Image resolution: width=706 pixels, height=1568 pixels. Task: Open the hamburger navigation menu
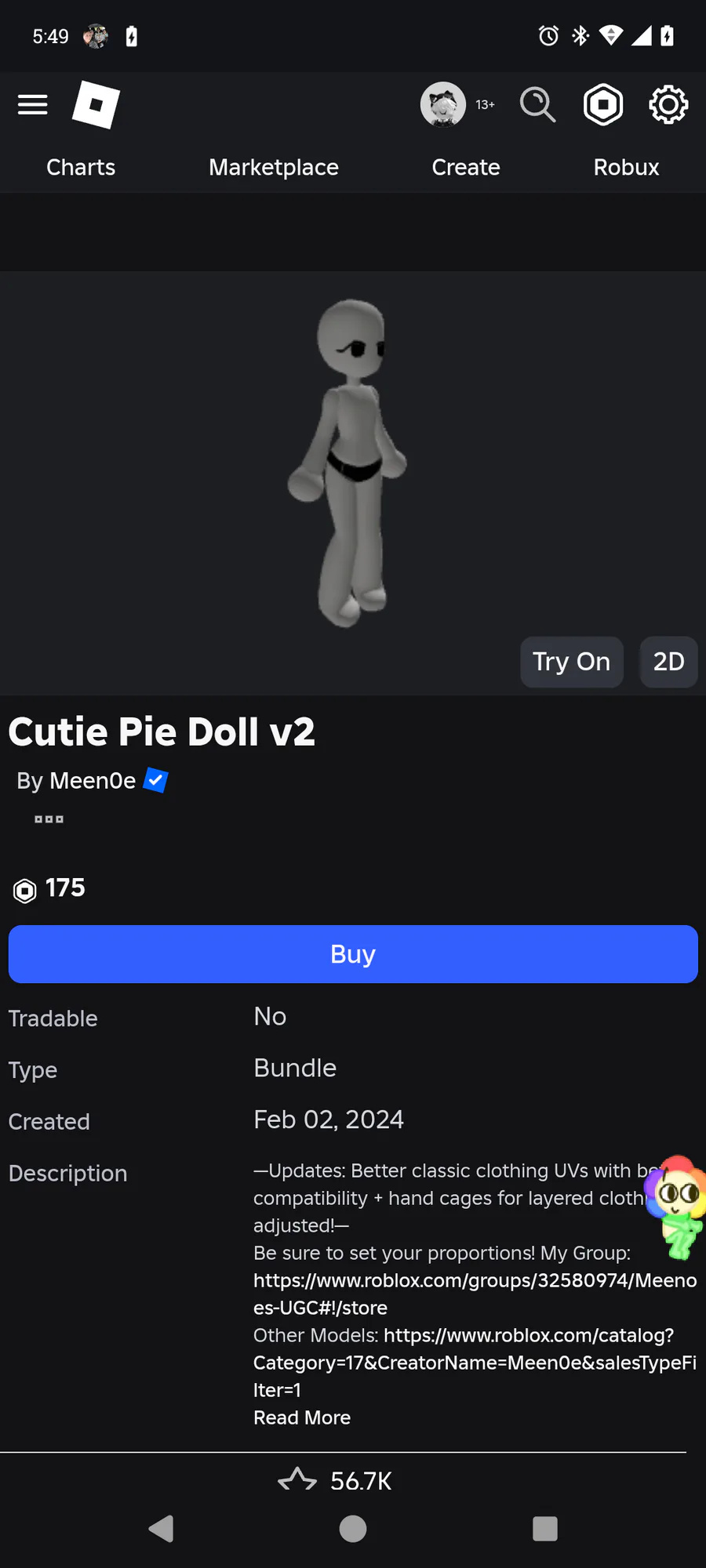(x=33, y=104)
